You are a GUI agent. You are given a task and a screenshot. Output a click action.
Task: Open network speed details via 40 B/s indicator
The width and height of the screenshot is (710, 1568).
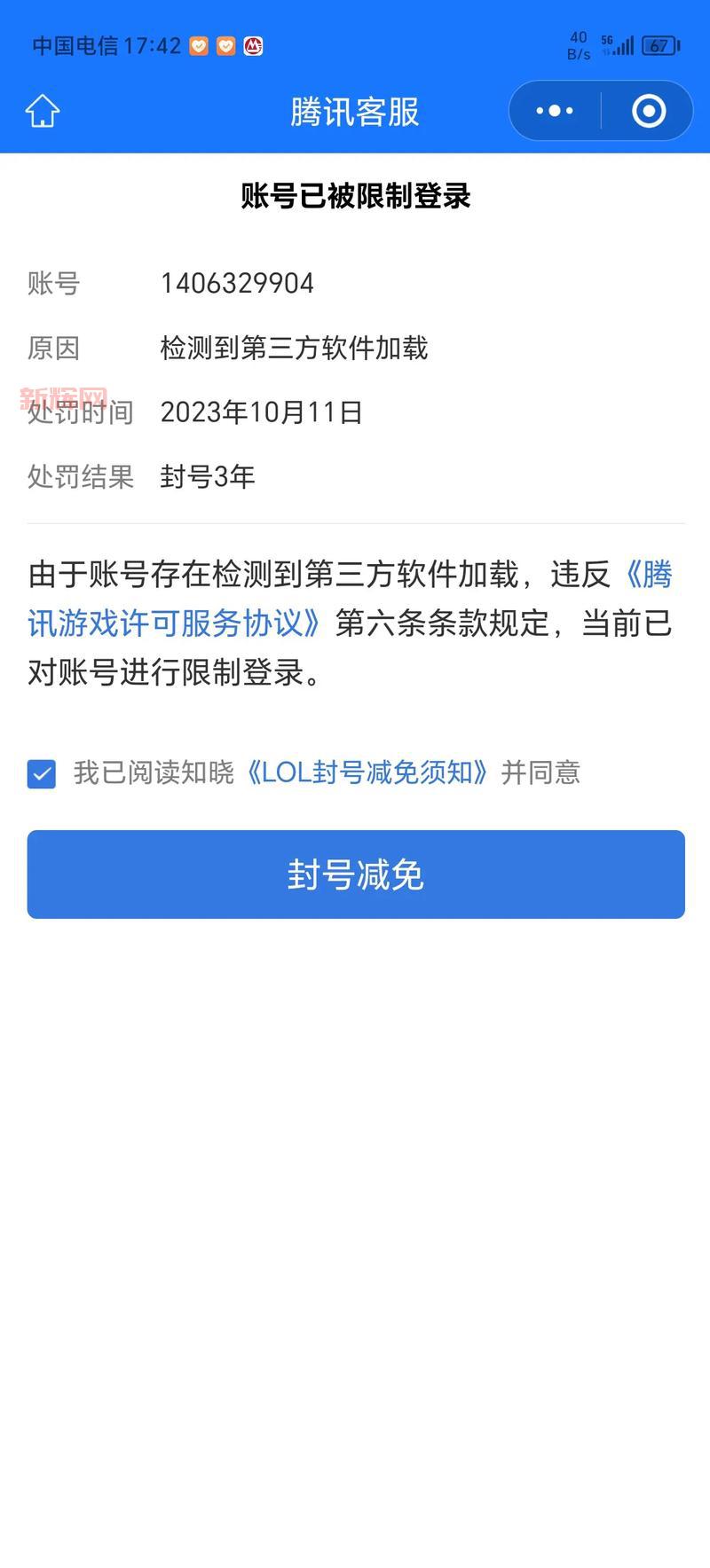click(578, 43)
